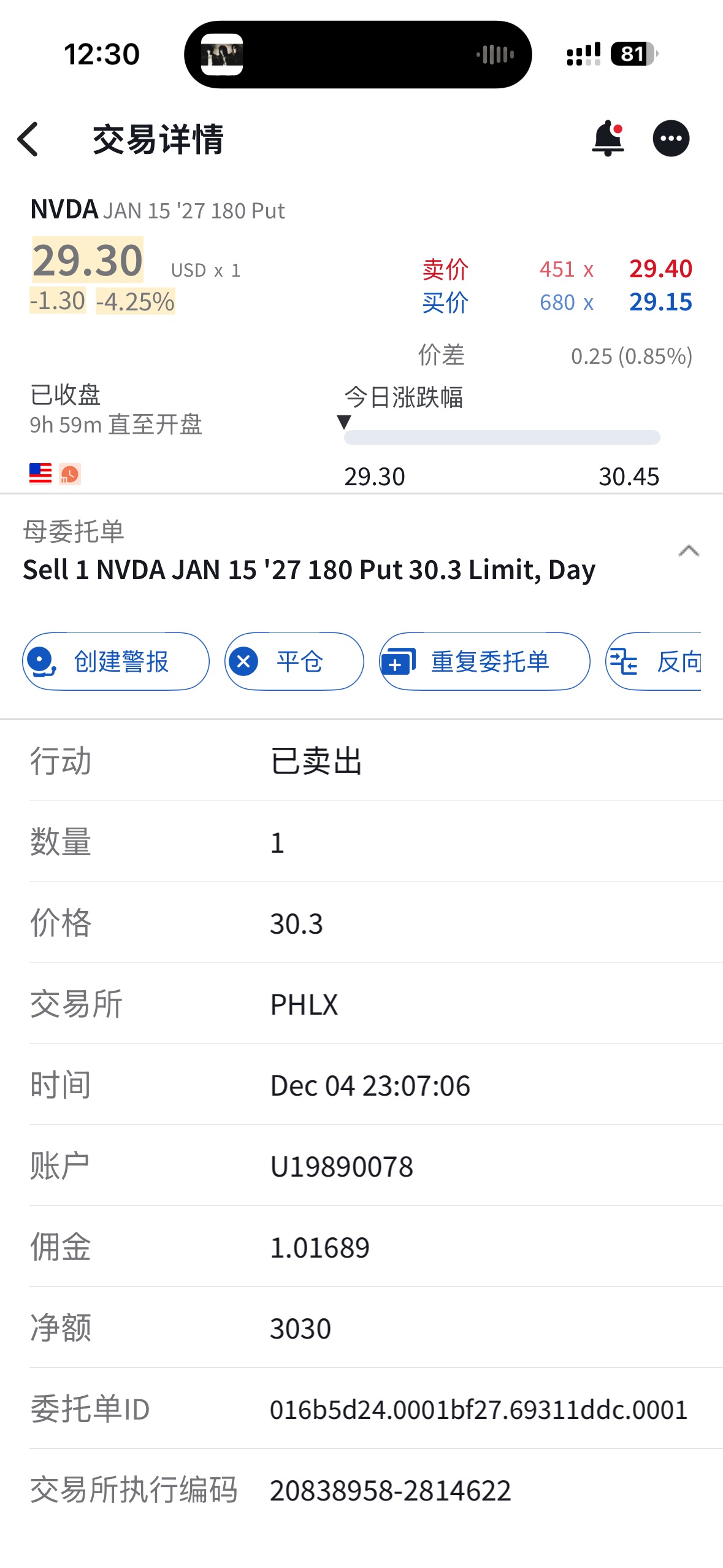This screenshot has height=1568, width=723.
Task: Open the alerts bell icon
Action: pos(608,138)
